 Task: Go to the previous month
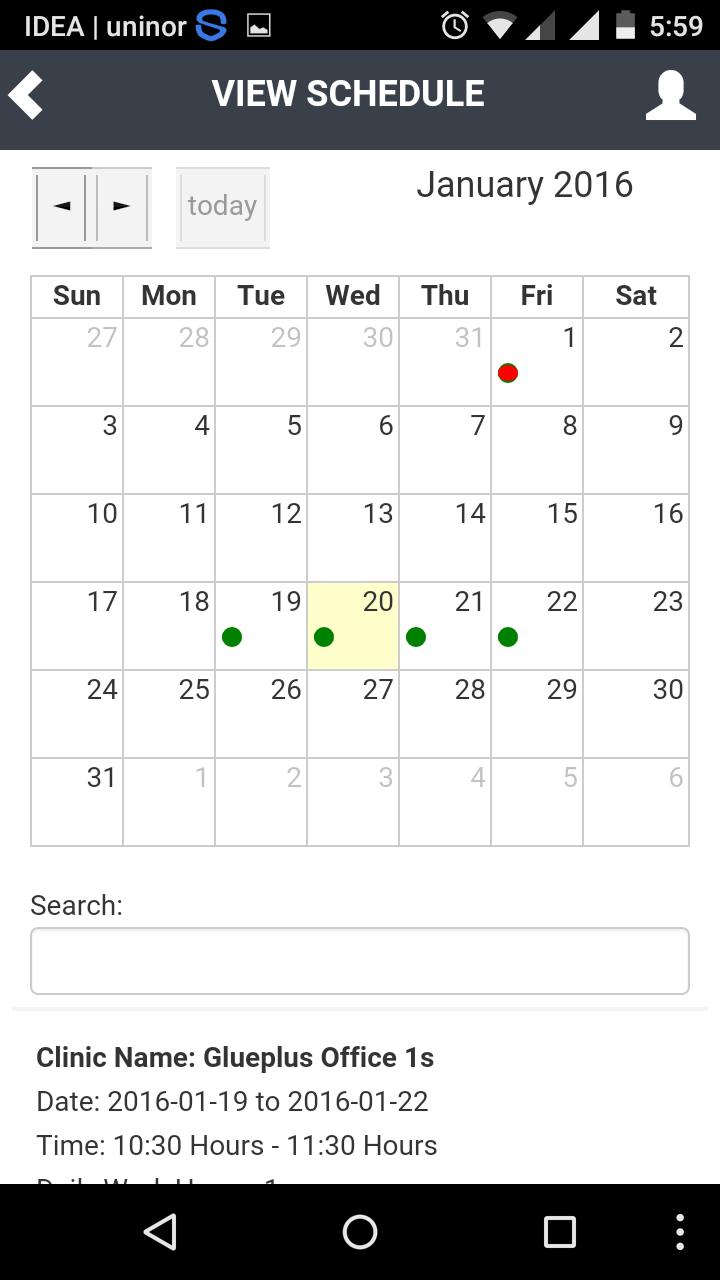point(62,207)
